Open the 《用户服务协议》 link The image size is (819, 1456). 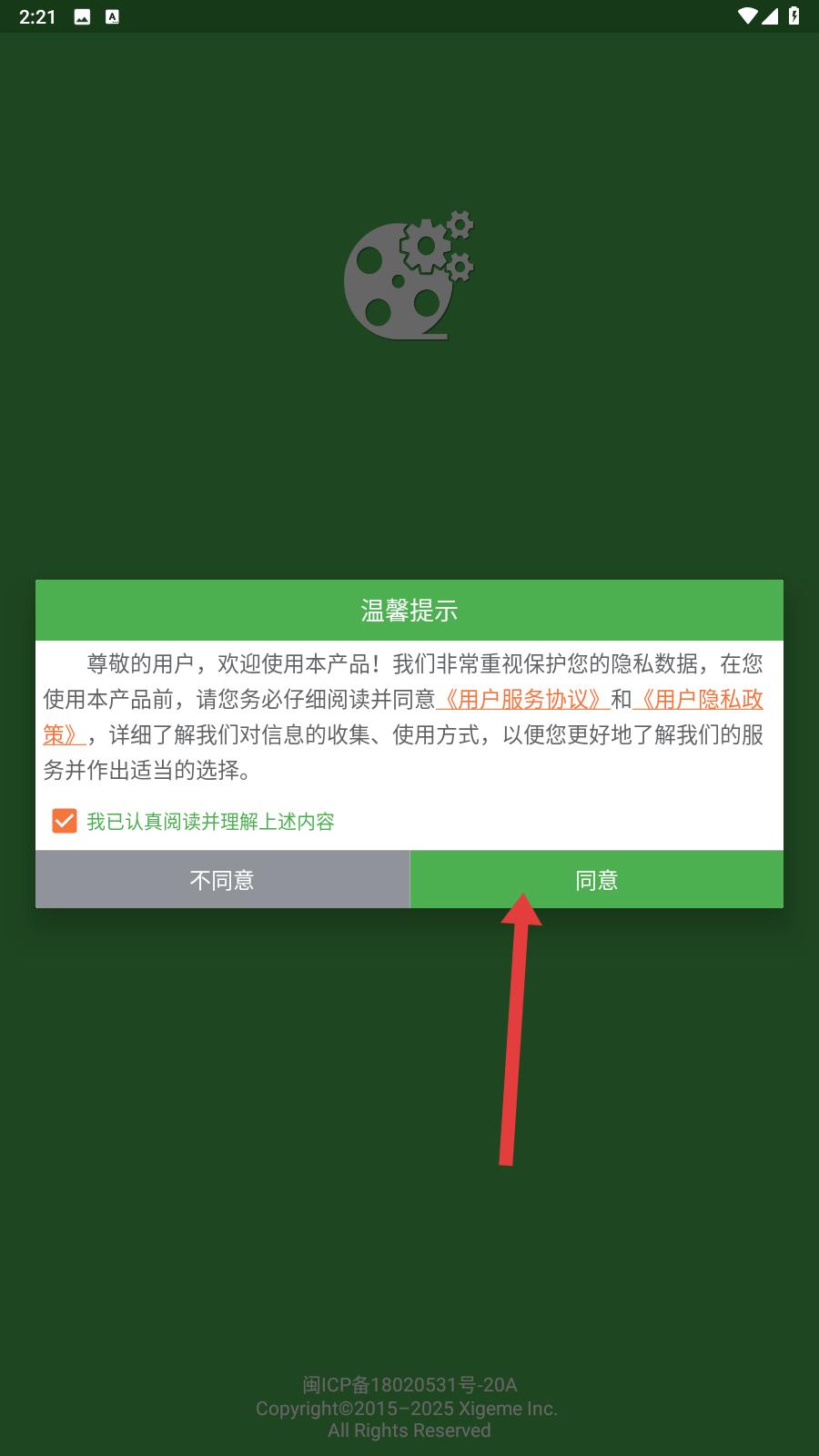522,699
